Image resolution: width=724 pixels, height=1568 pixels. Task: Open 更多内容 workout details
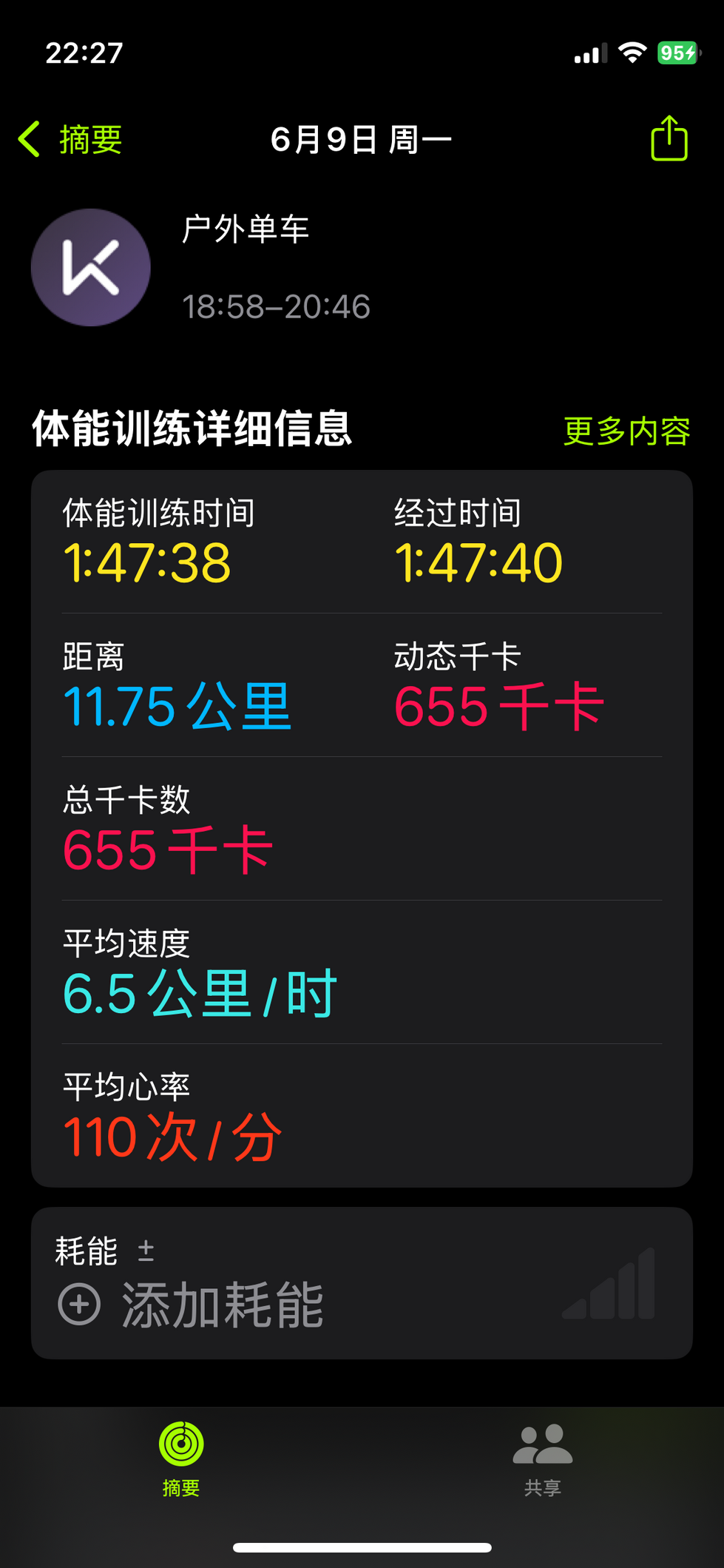(626, 431)
